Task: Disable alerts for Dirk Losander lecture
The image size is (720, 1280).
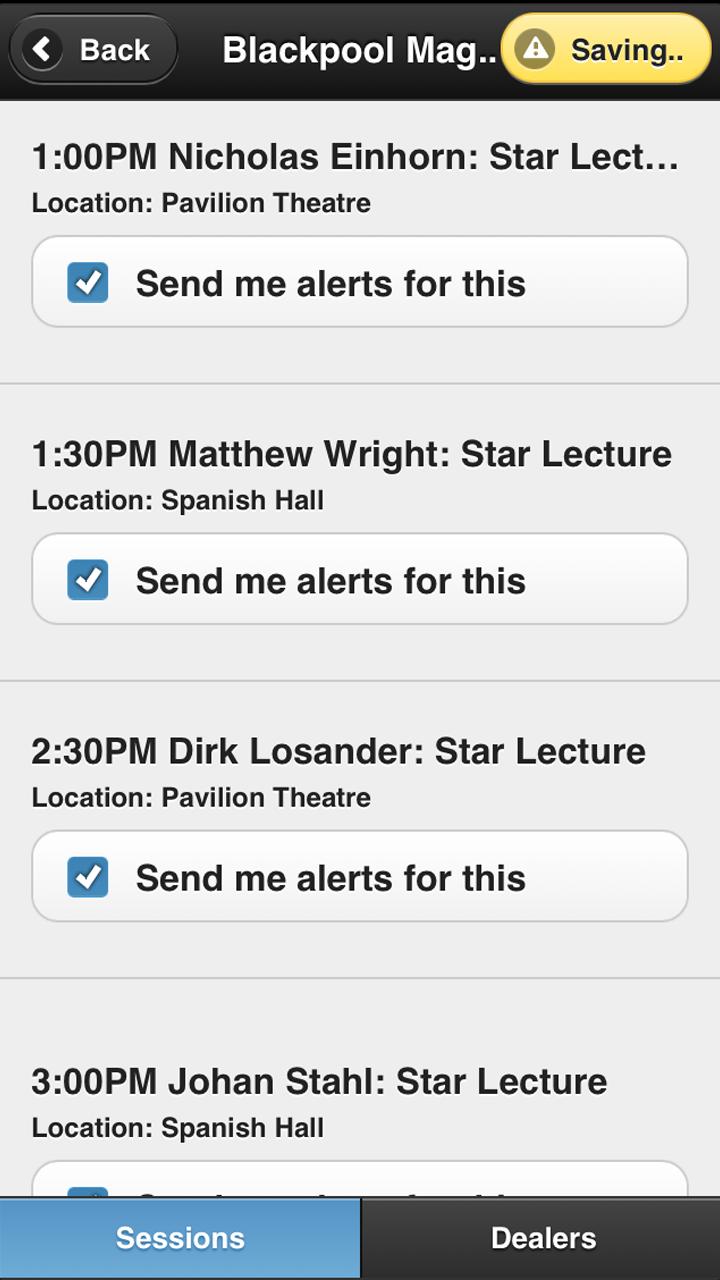Action: [x=88, y=877]
